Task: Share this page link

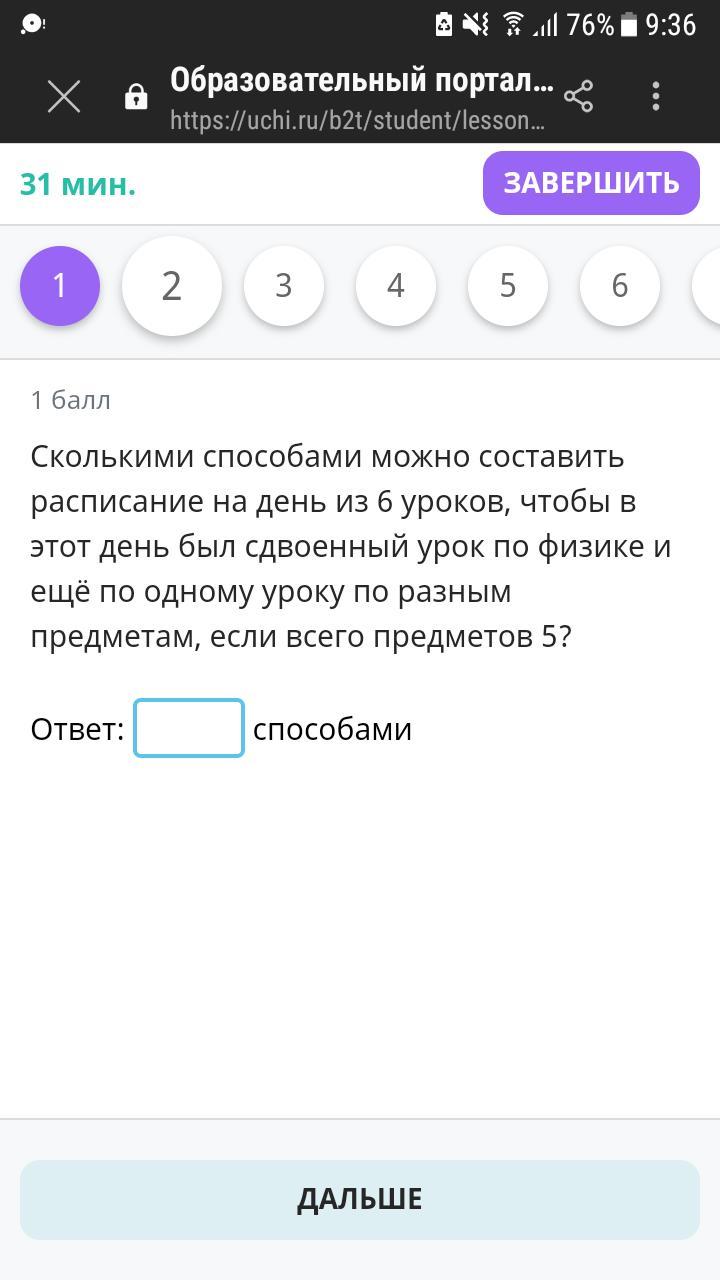Action: click(x=578, y=96)
